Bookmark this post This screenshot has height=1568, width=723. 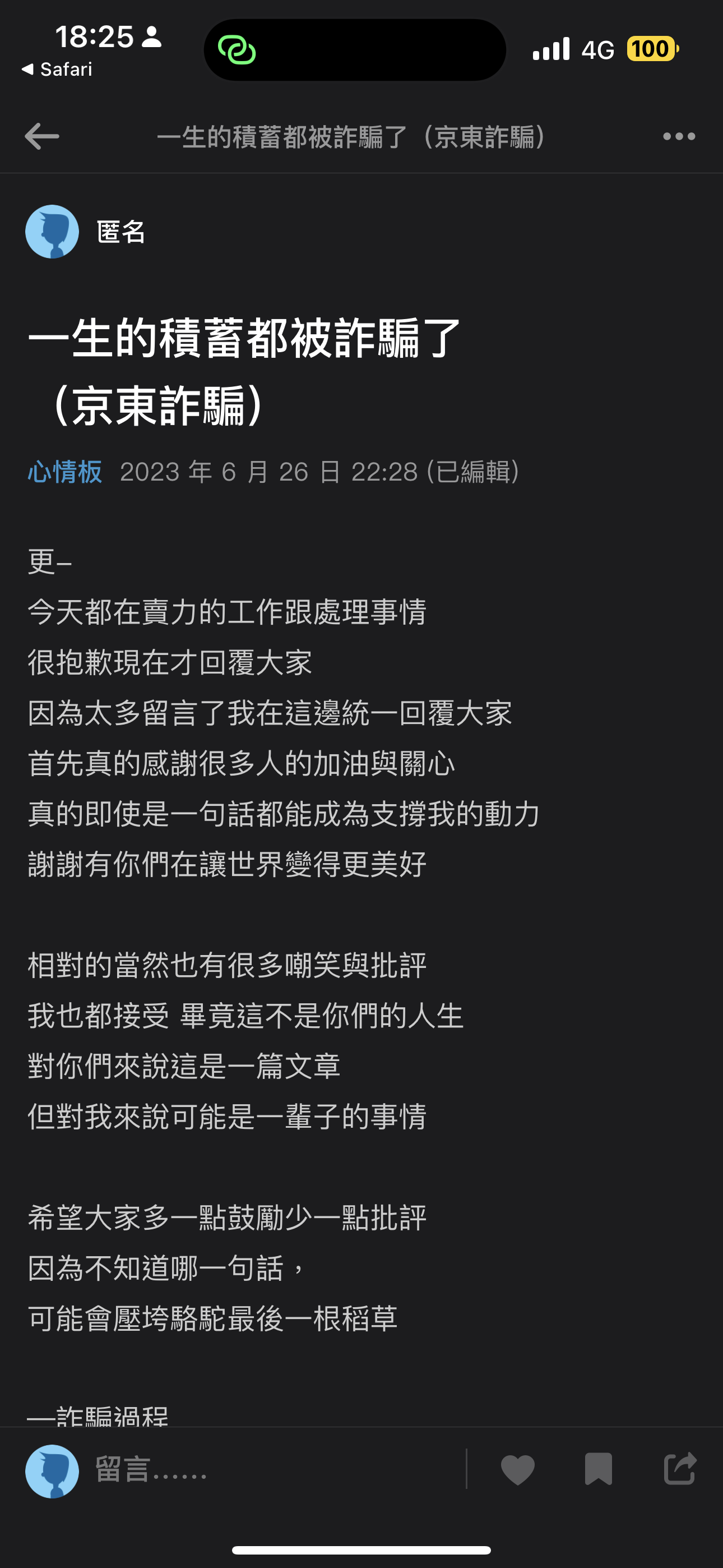click(x=598, y=1469)
